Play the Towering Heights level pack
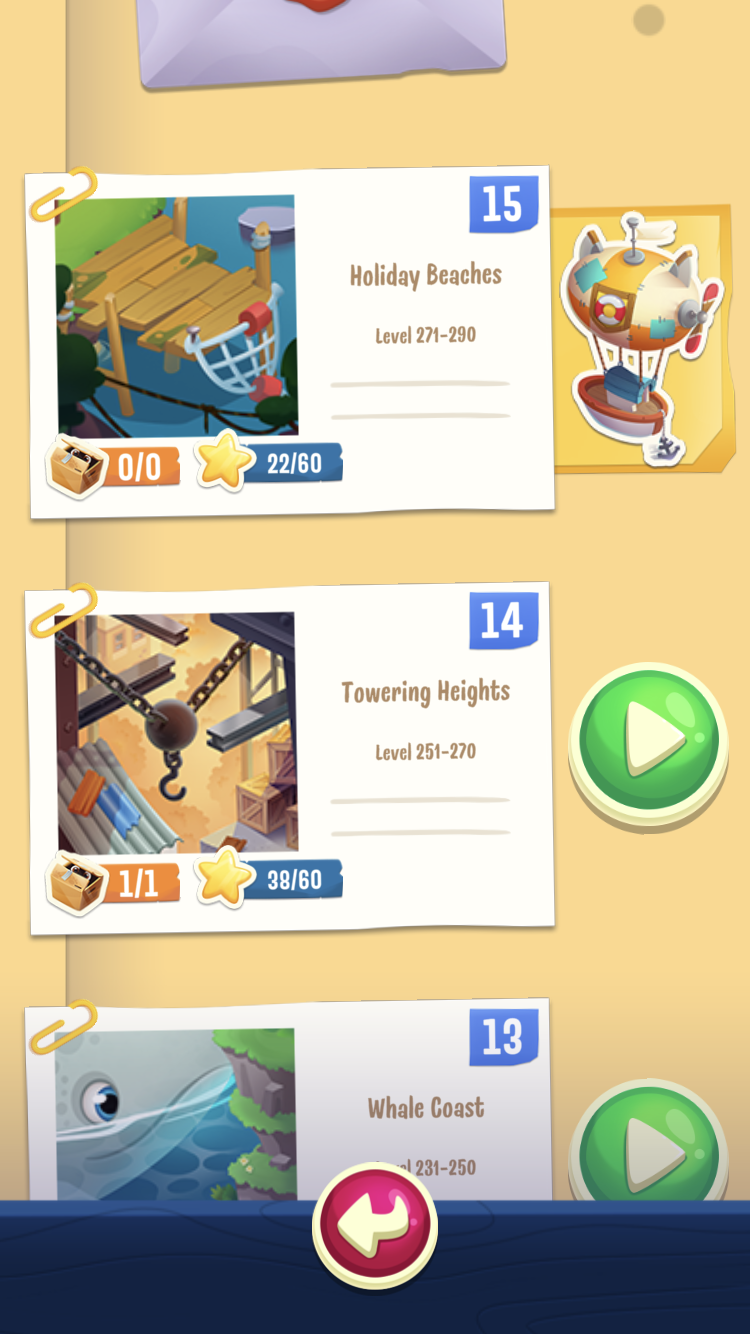 (648, 742)
